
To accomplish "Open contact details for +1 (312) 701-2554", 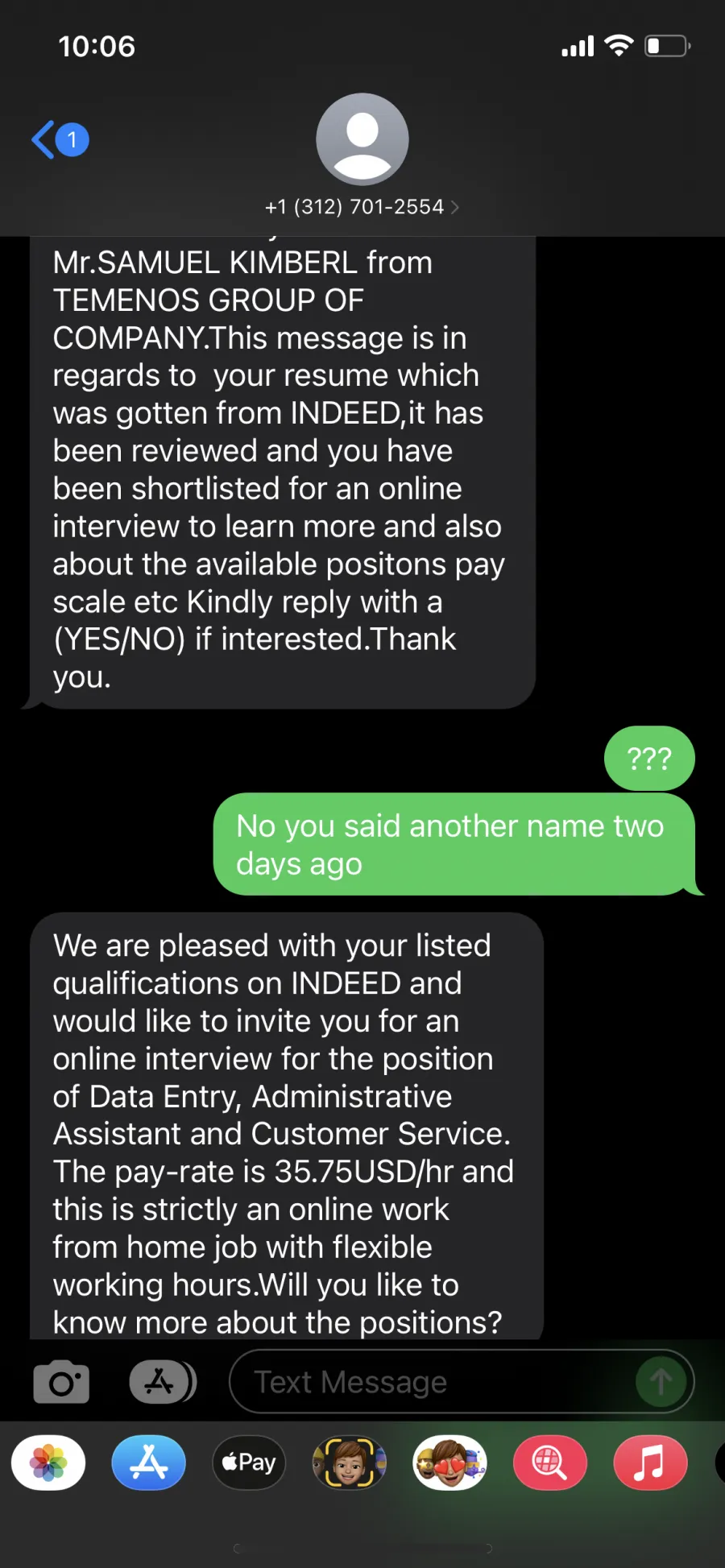I will 362,207.
